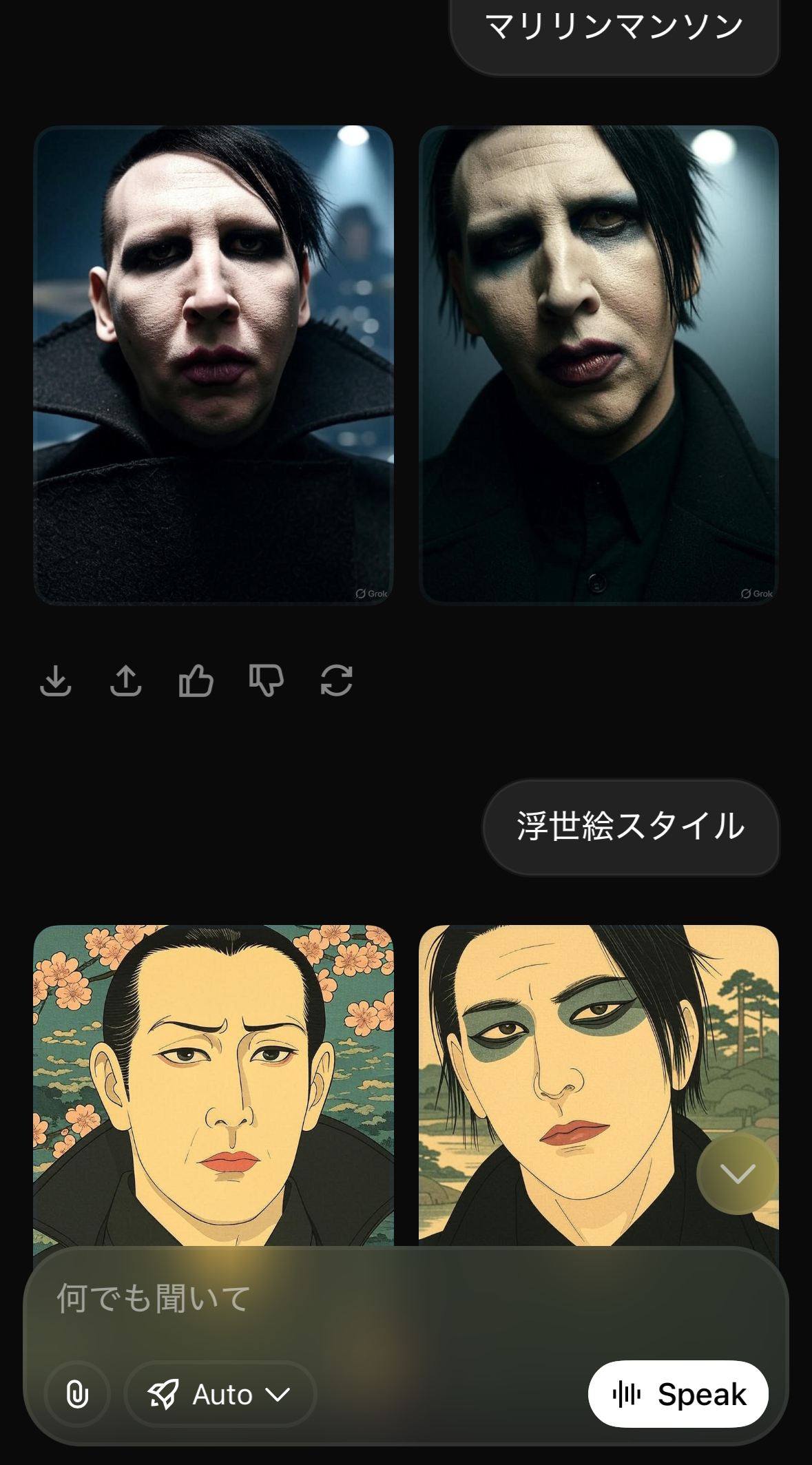Open the left realistic portrait image

(214, 365)
